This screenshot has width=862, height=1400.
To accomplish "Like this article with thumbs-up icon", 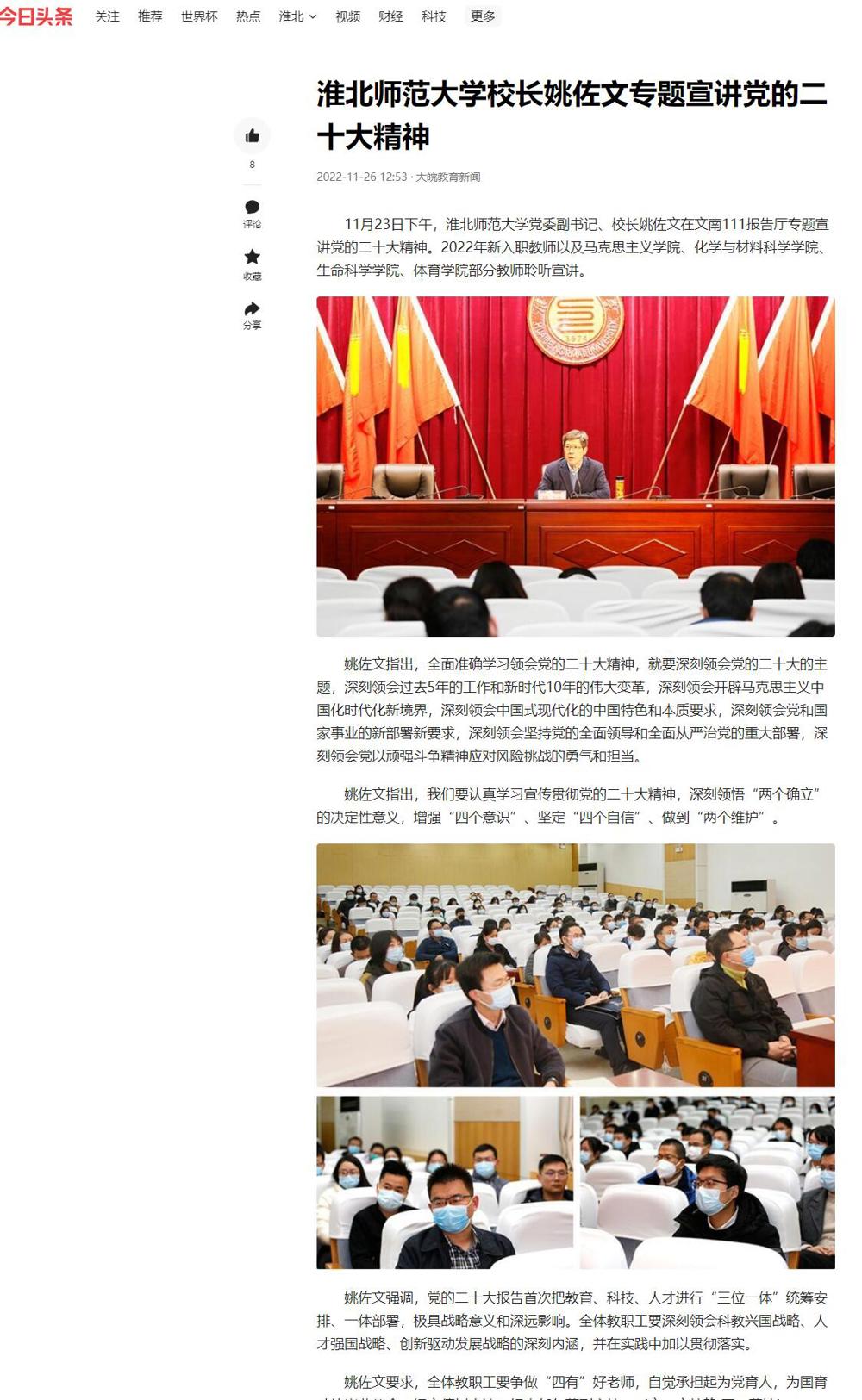I will point(252,135).
